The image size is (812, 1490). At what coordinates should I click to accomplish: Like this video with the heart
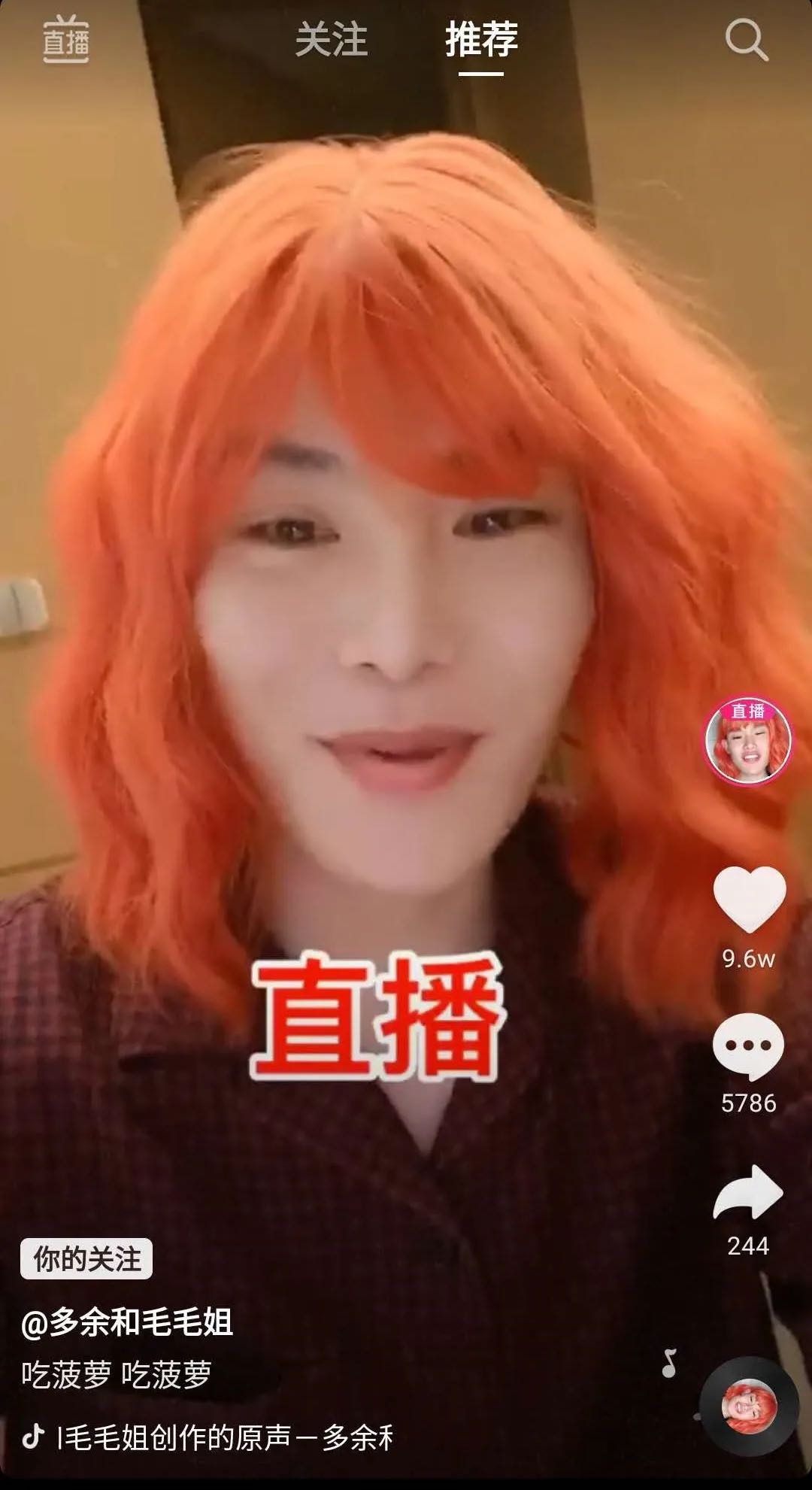click(749, 898)
